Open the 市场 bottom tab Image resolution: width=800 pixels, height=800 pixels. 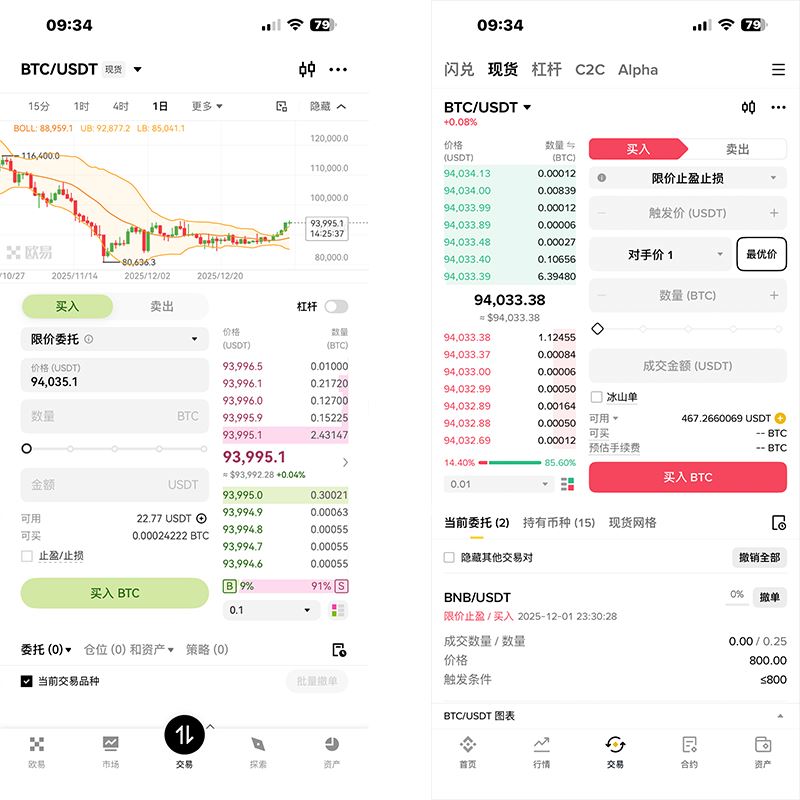click(x=110, y=751)
